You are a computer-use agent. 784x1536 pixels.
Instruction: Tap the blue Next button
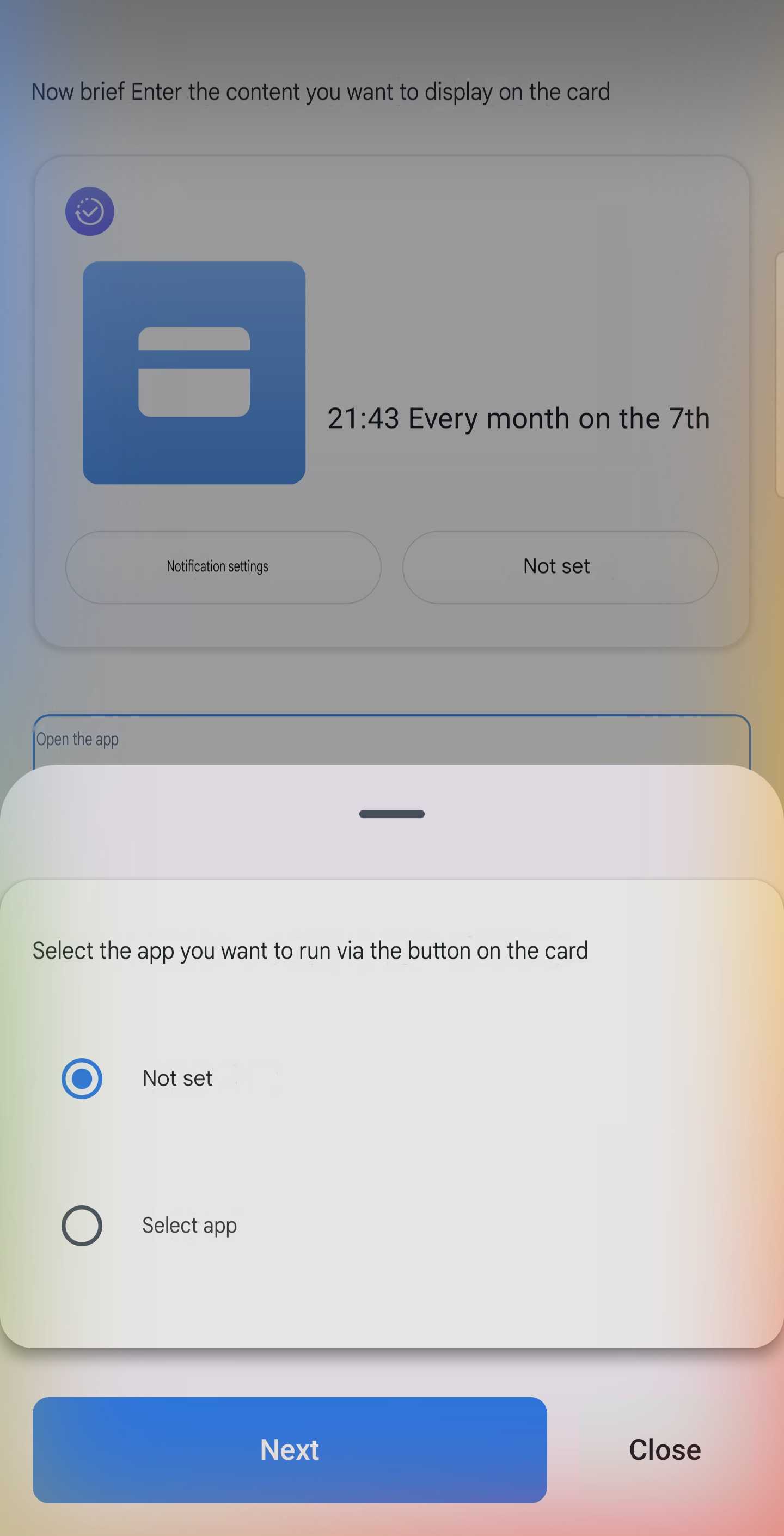[x=289, y=1449]
